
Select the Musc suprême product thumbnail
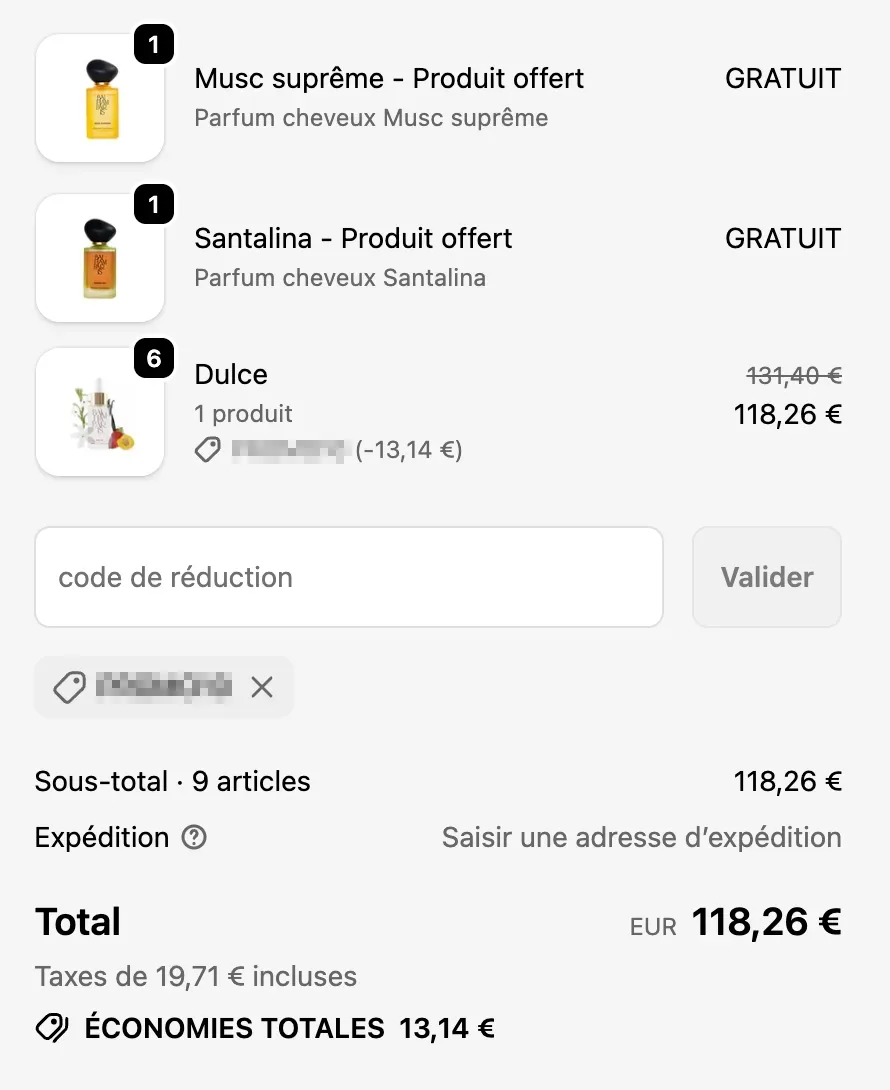(x=100, y=97)
